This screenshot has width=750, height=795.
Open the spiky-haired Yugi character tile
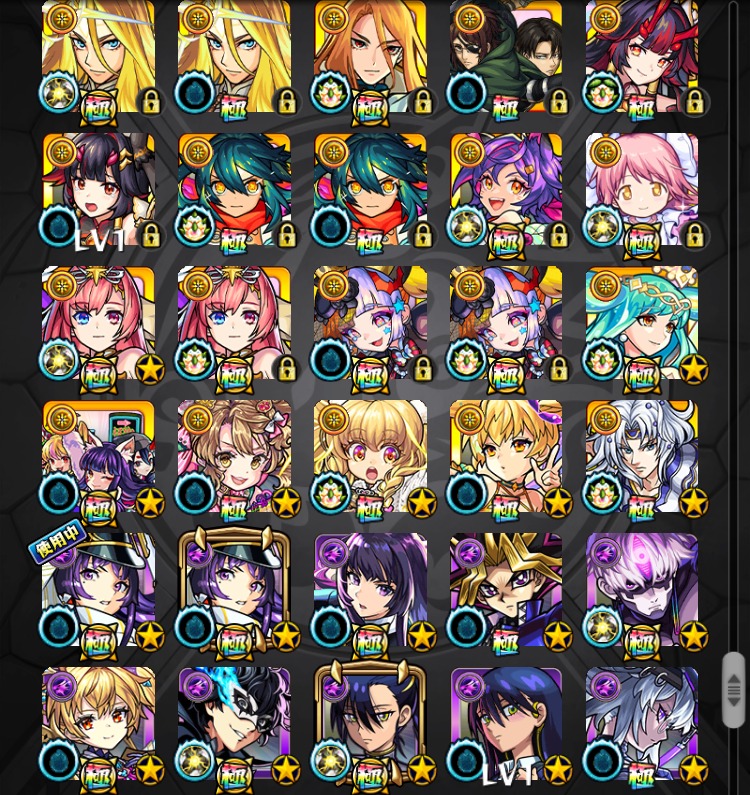click(506, 590)
